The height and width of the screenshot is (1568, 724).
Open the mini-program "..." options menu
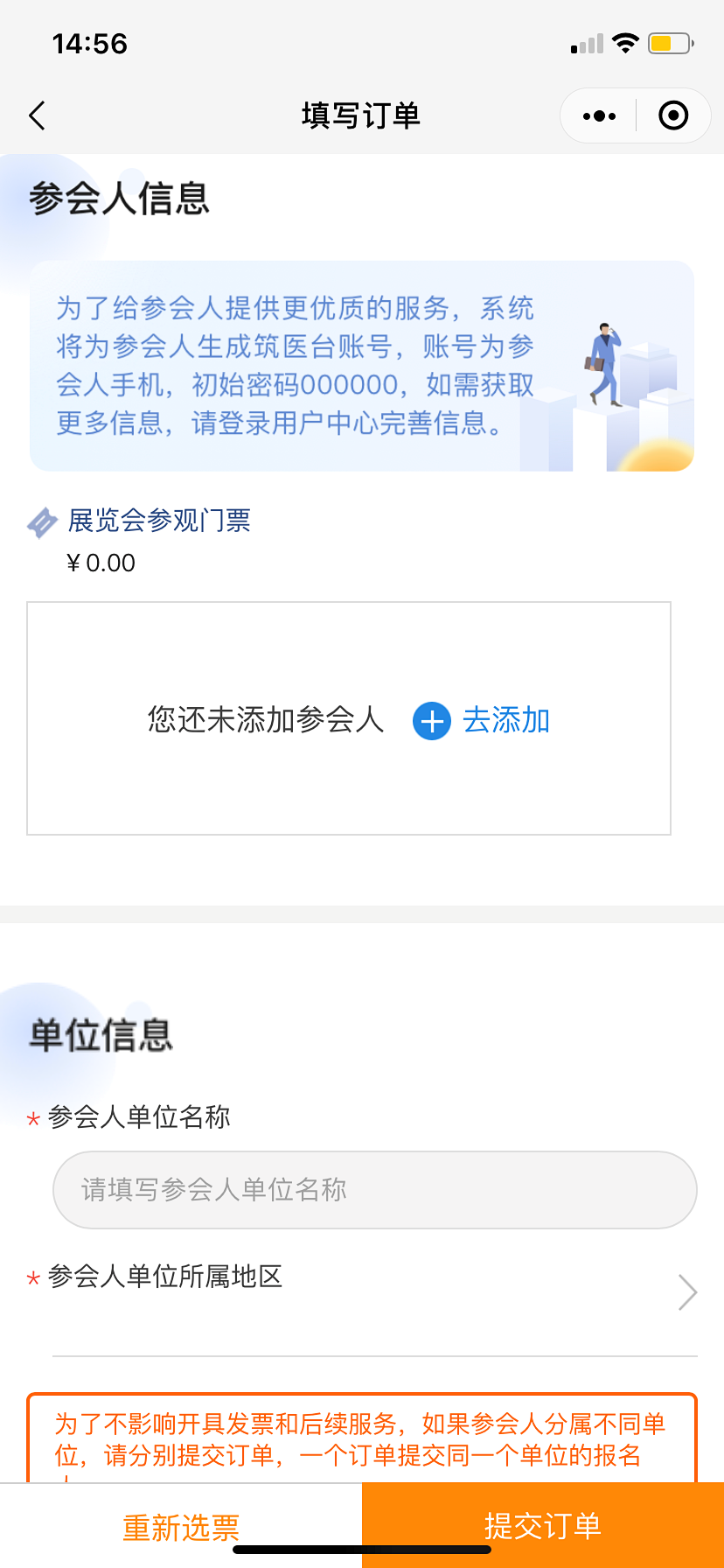click(x=598, y=115)
